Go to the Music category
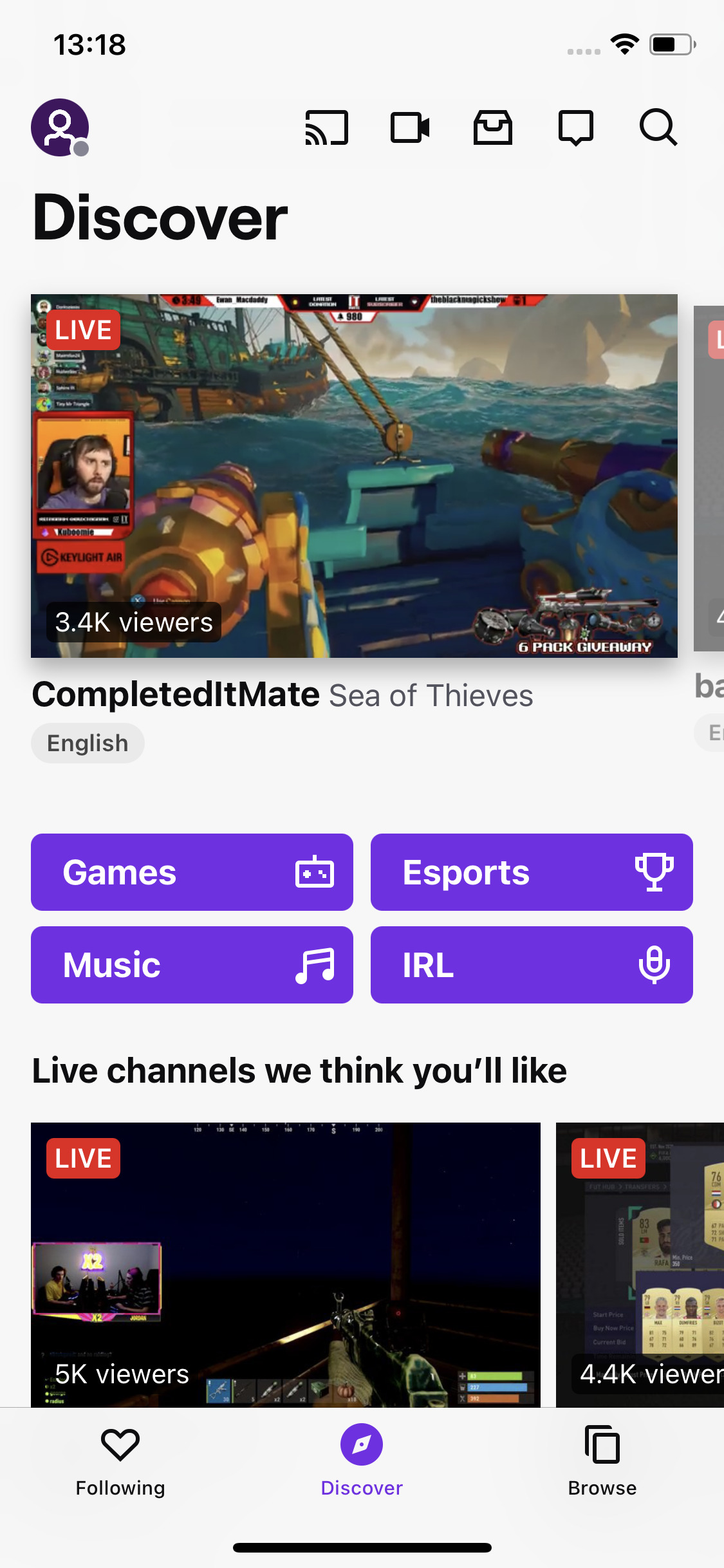 [192, 965]
